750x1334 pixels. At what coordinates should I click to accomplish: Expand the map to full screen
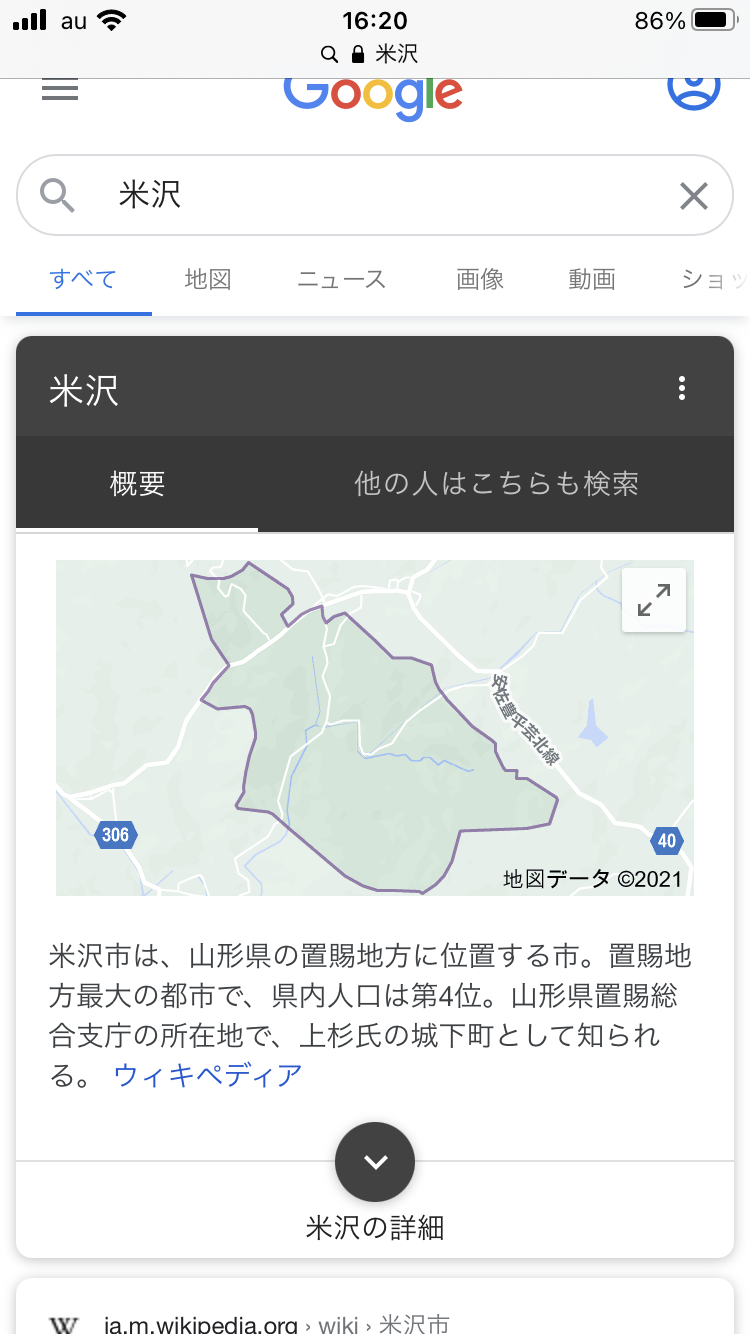pyautogui.click(x=653, y=600)
